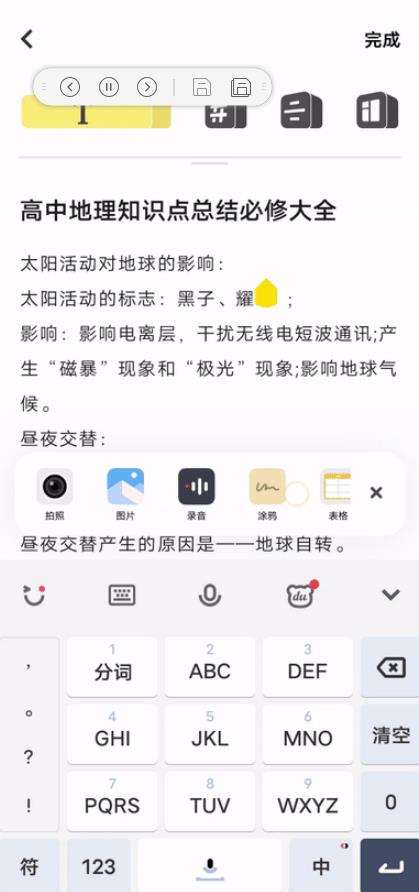Insert a table with 表格
Screen dimensions: 419x892
(337, 494)
